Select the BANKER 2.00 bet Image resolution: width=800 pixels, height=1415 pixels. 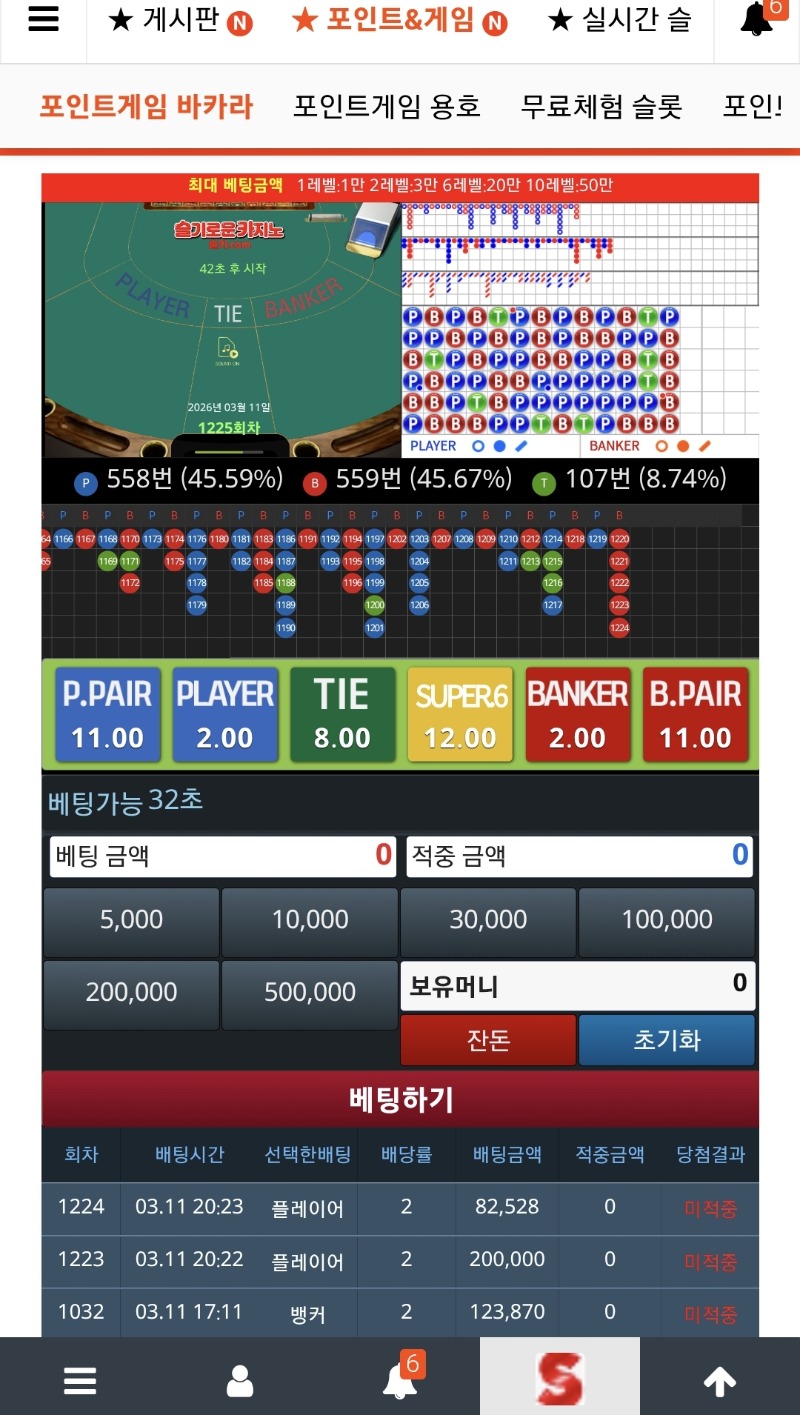[578, 715]
